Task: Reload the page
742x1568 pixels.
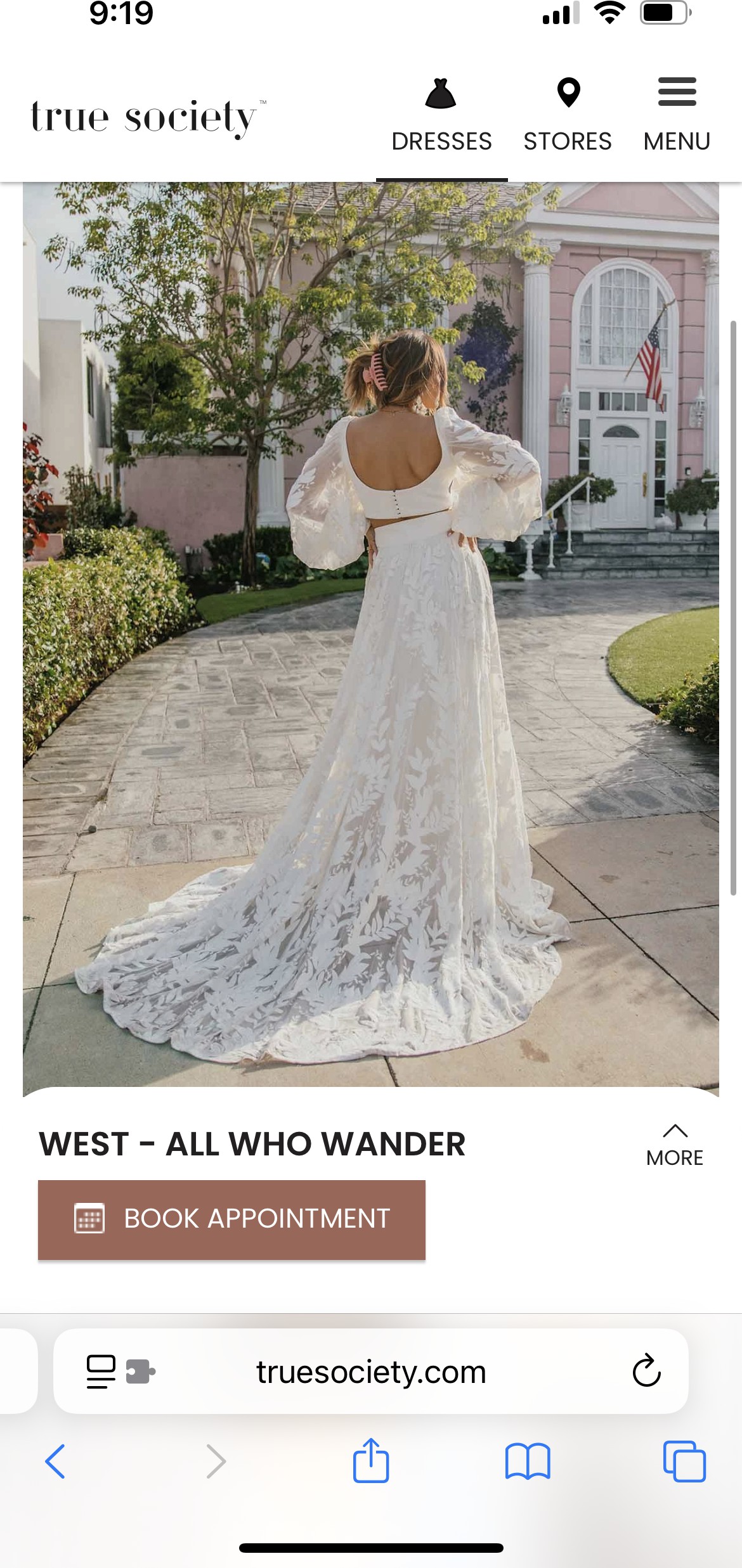Action: pyautogui.click(x=646, y=1372)
